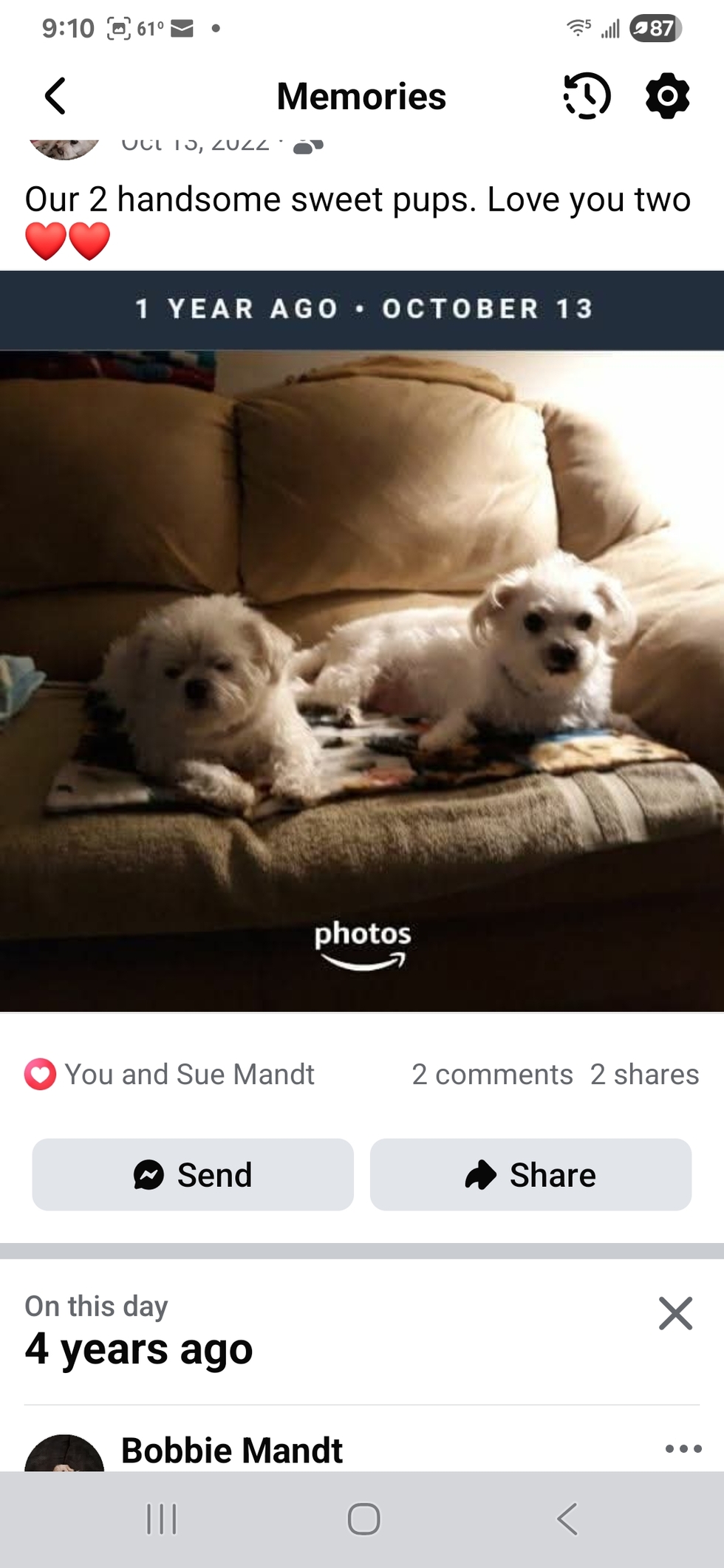The height and width of the screenshot is (1568, 724).
Task: View reactions from You and Sue Mandt
Action: click(x=170, y=1075)
